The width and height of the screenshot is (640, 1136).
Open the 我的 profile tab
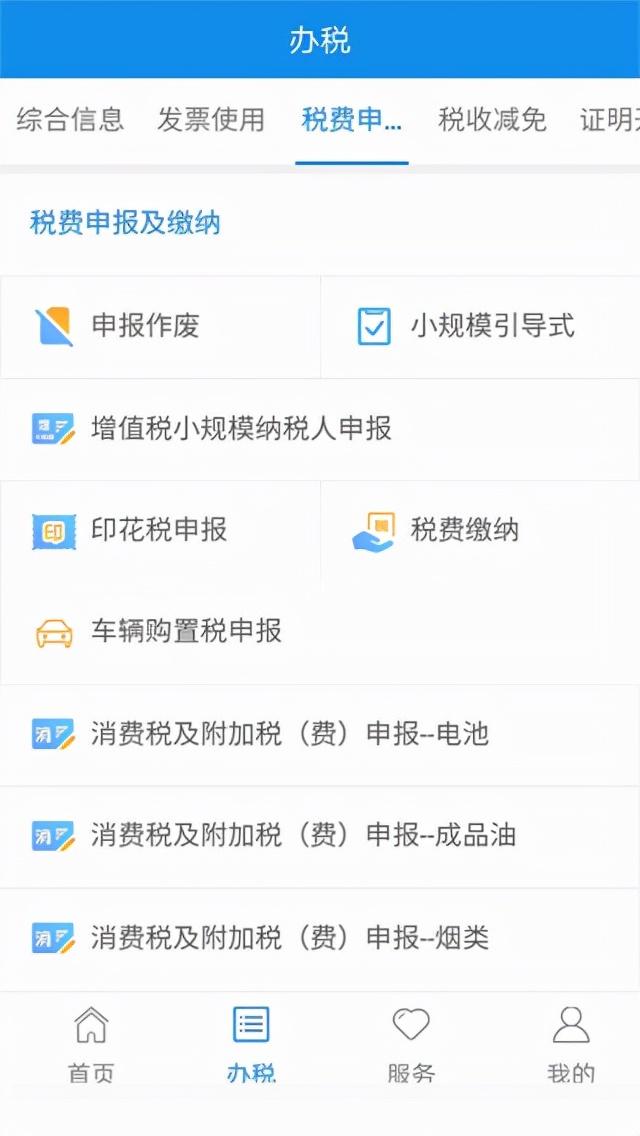571,1044
